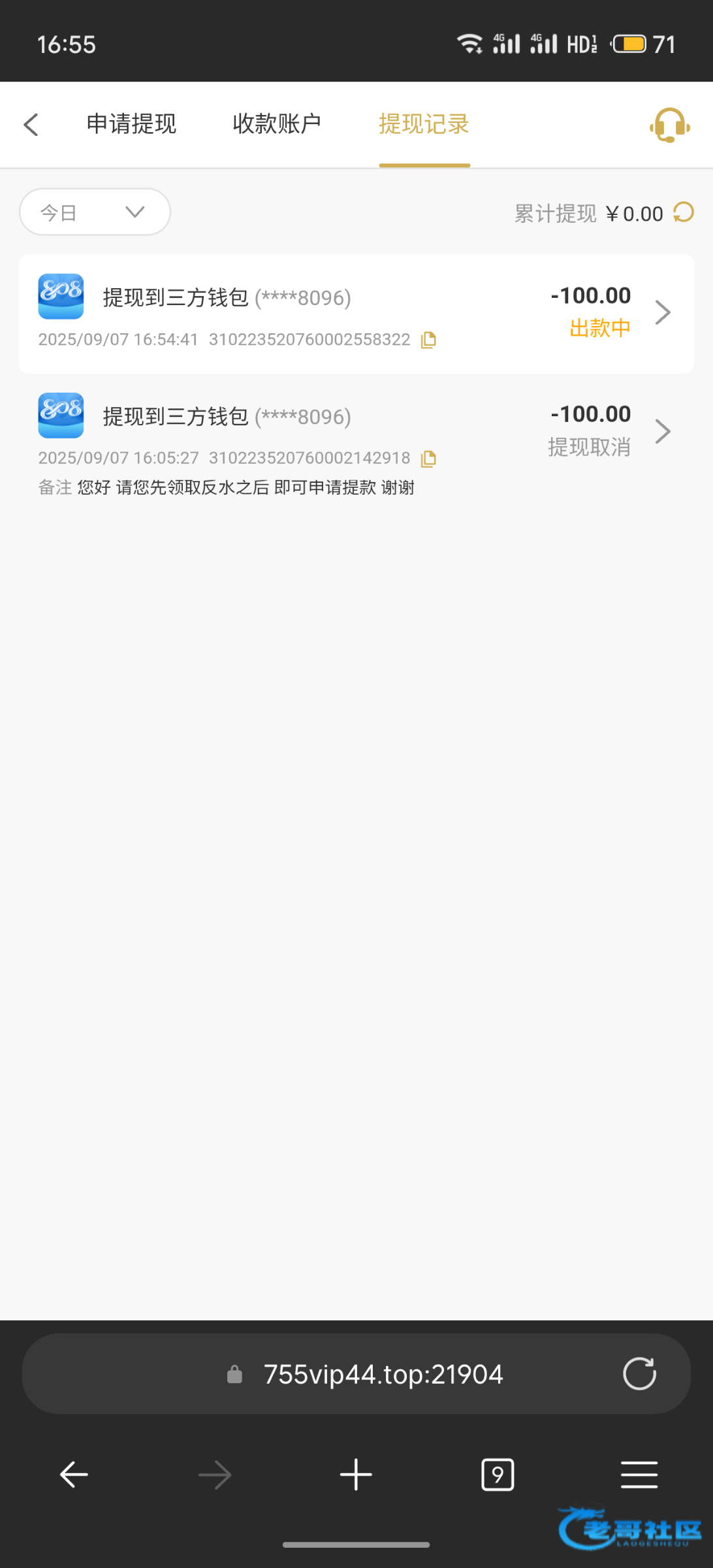This screenshot has width=713, height=1568.
Task: Open a new browser tab
Action: 356,1475
